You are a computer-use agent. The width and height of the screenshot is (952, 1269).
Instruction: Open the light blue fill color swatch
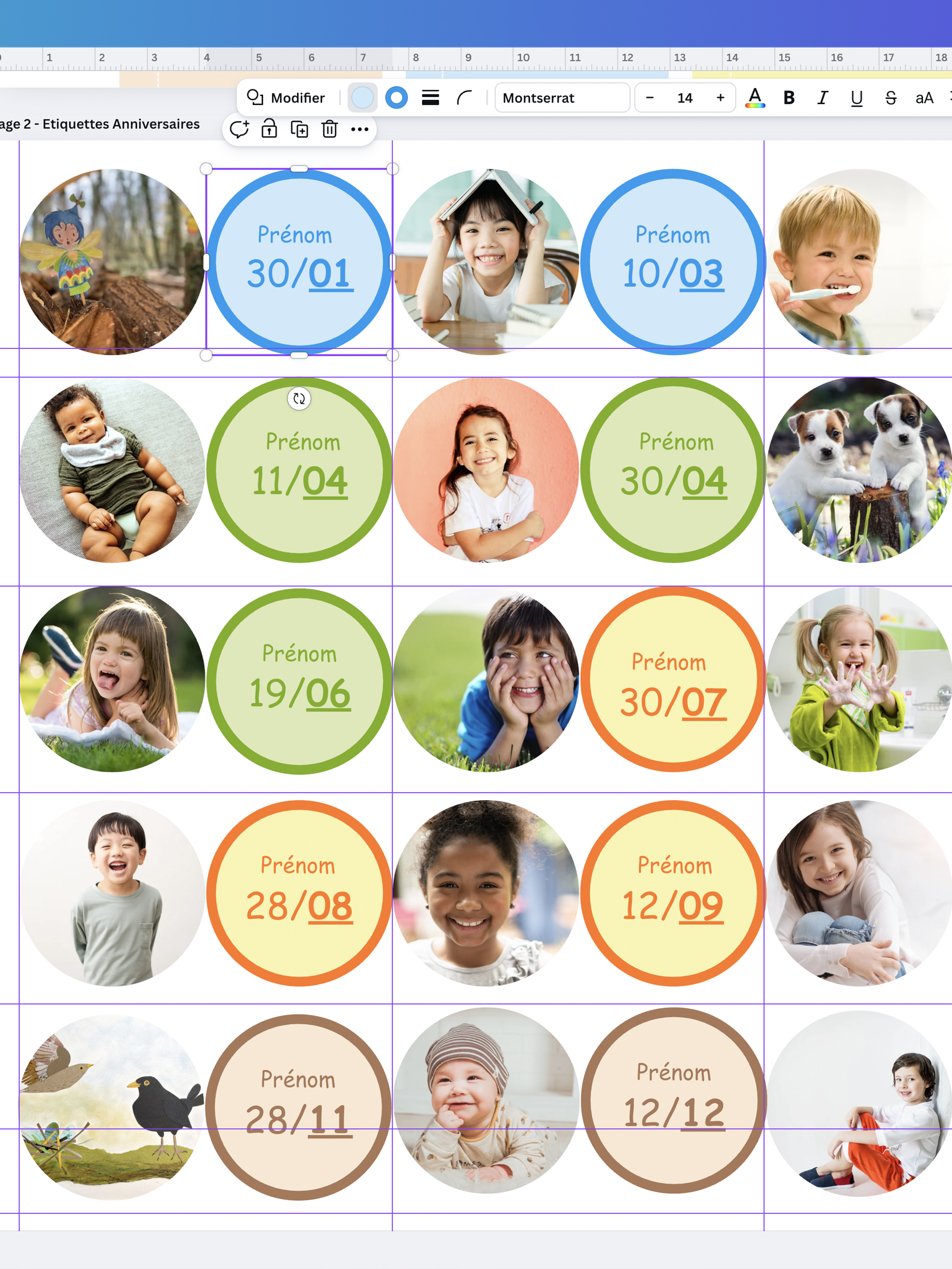point(362,98)
